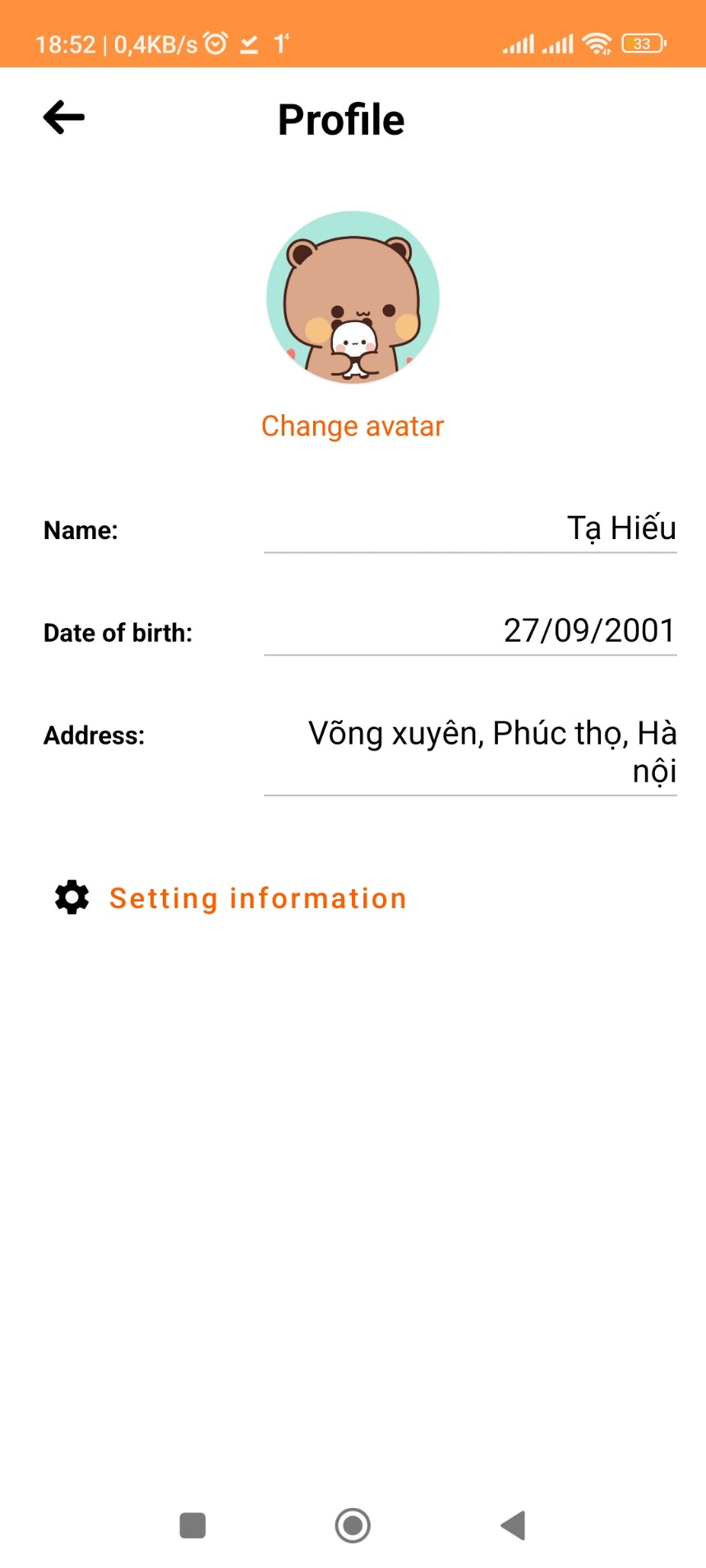706x1568 pixels.
Task: Click the download arrow status icon
Action: pos(250,44)
